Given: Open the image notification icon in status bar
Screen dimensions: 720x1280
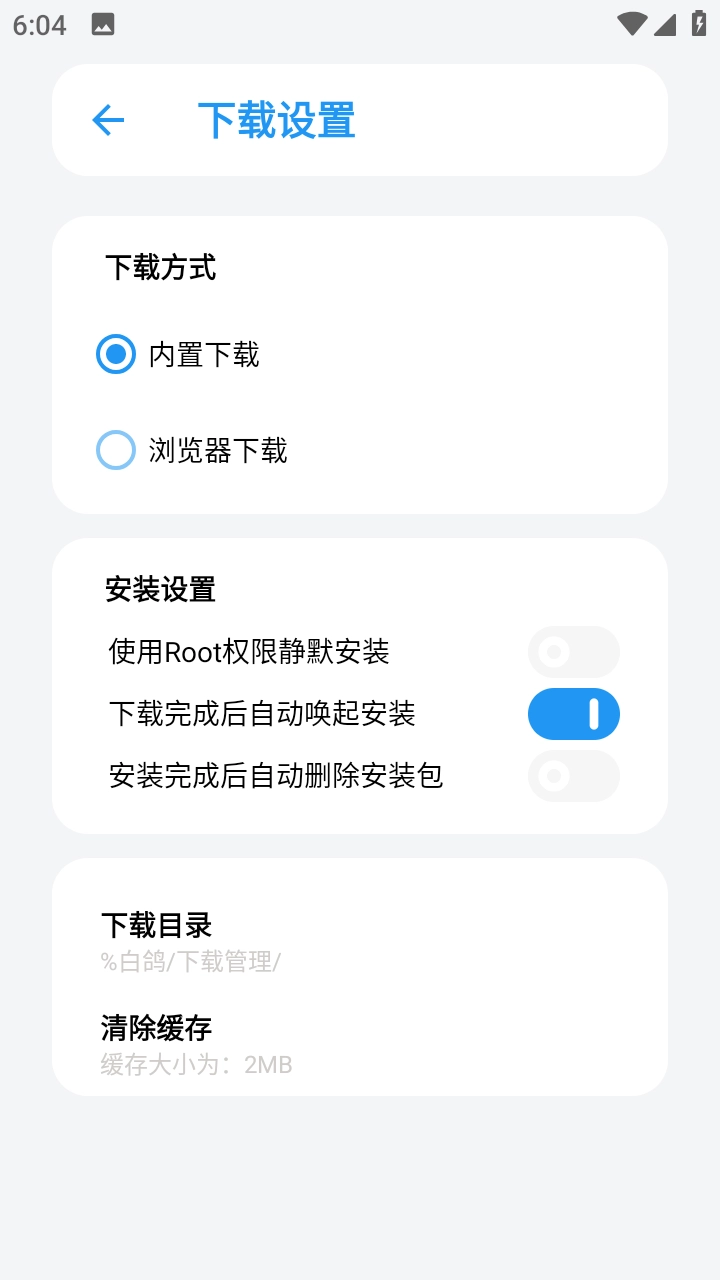Looking at the screenshot, I should [102, 24].
